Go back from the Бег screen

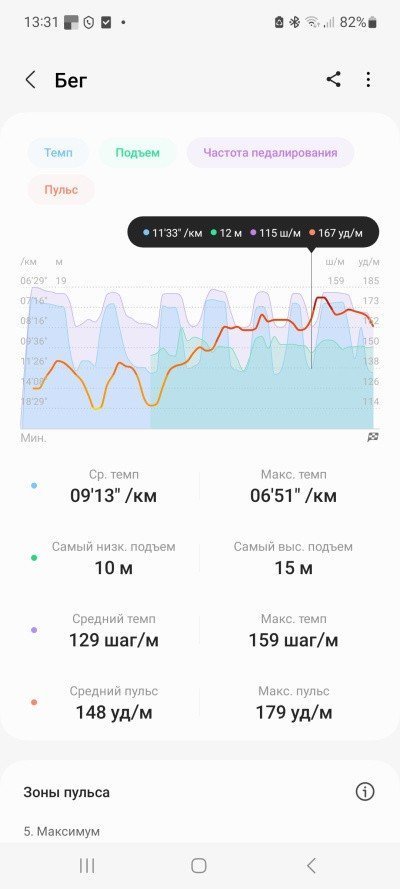tap(31, 80)
